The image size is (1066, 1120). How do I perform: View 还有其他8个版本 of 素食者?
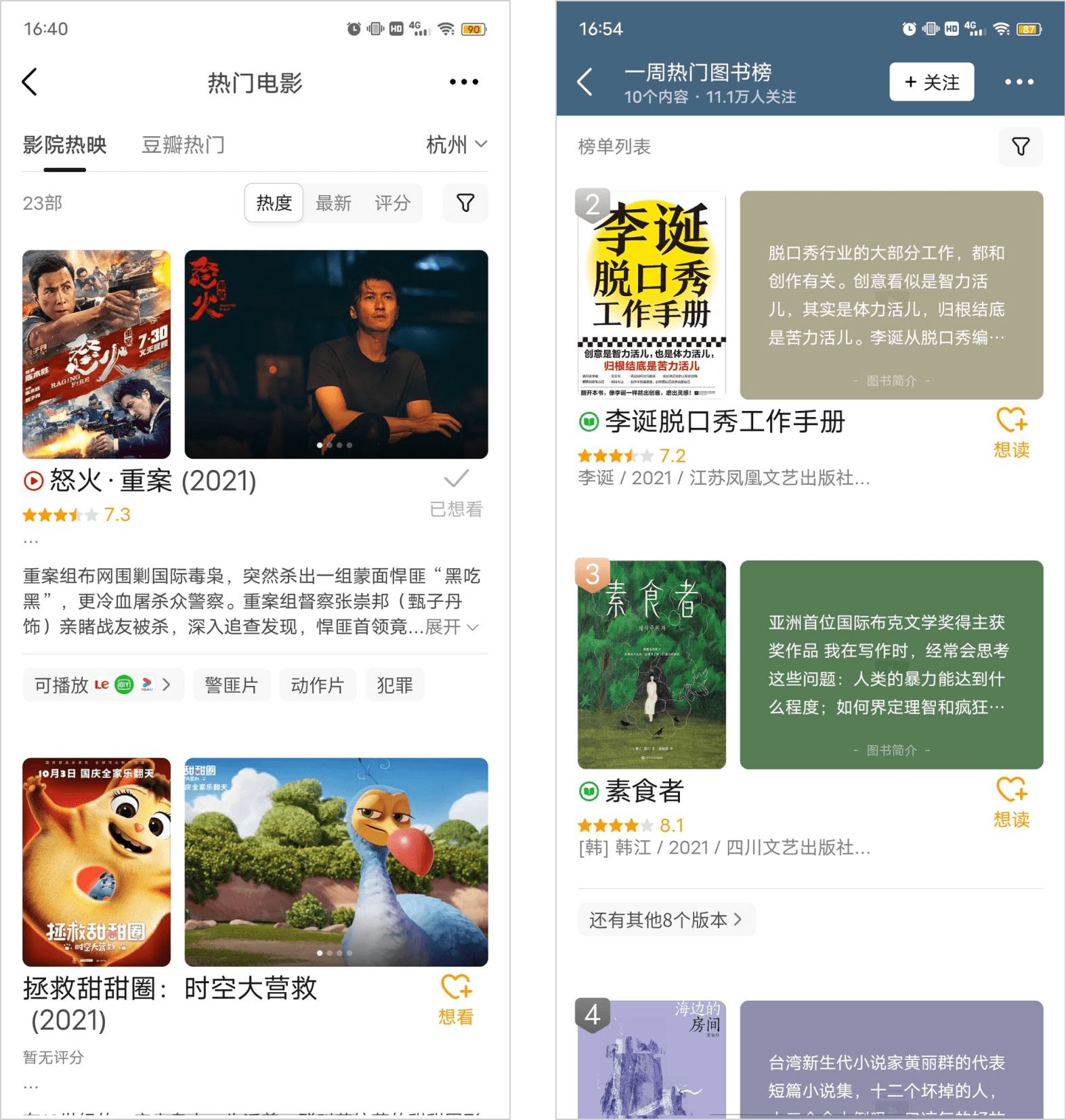click(x=666, y=920)
